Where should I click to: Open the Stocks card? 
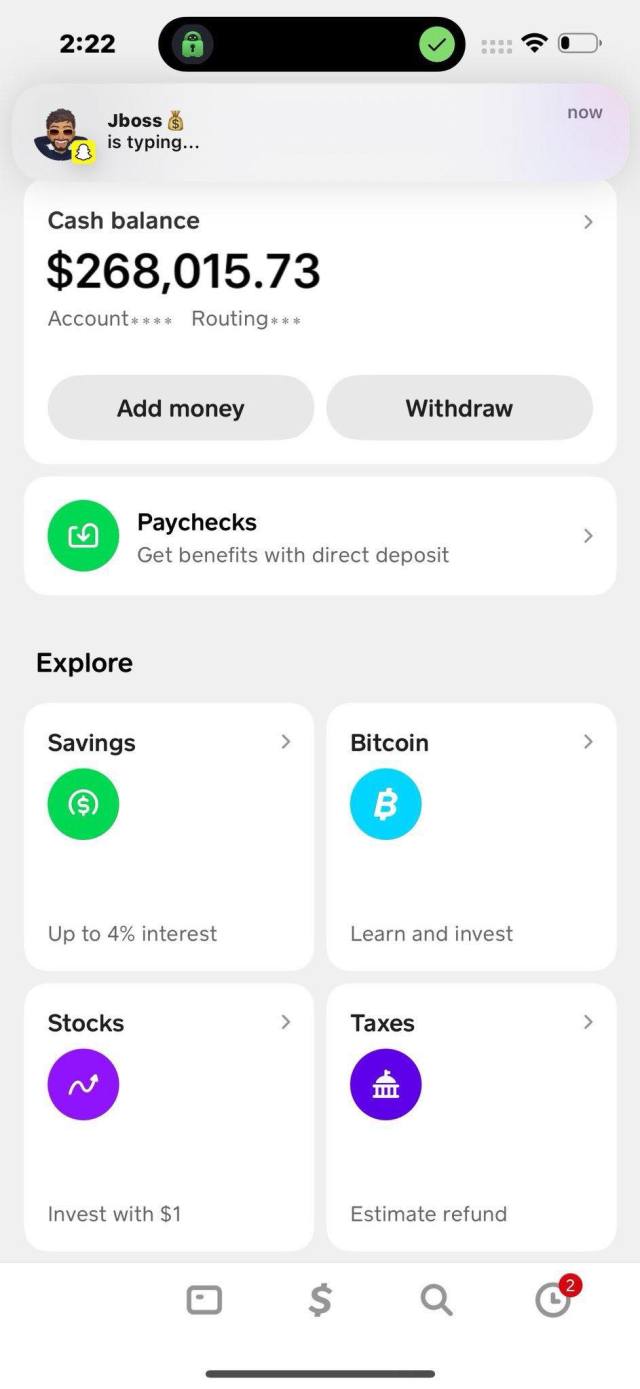click(x=169, y=1116)
